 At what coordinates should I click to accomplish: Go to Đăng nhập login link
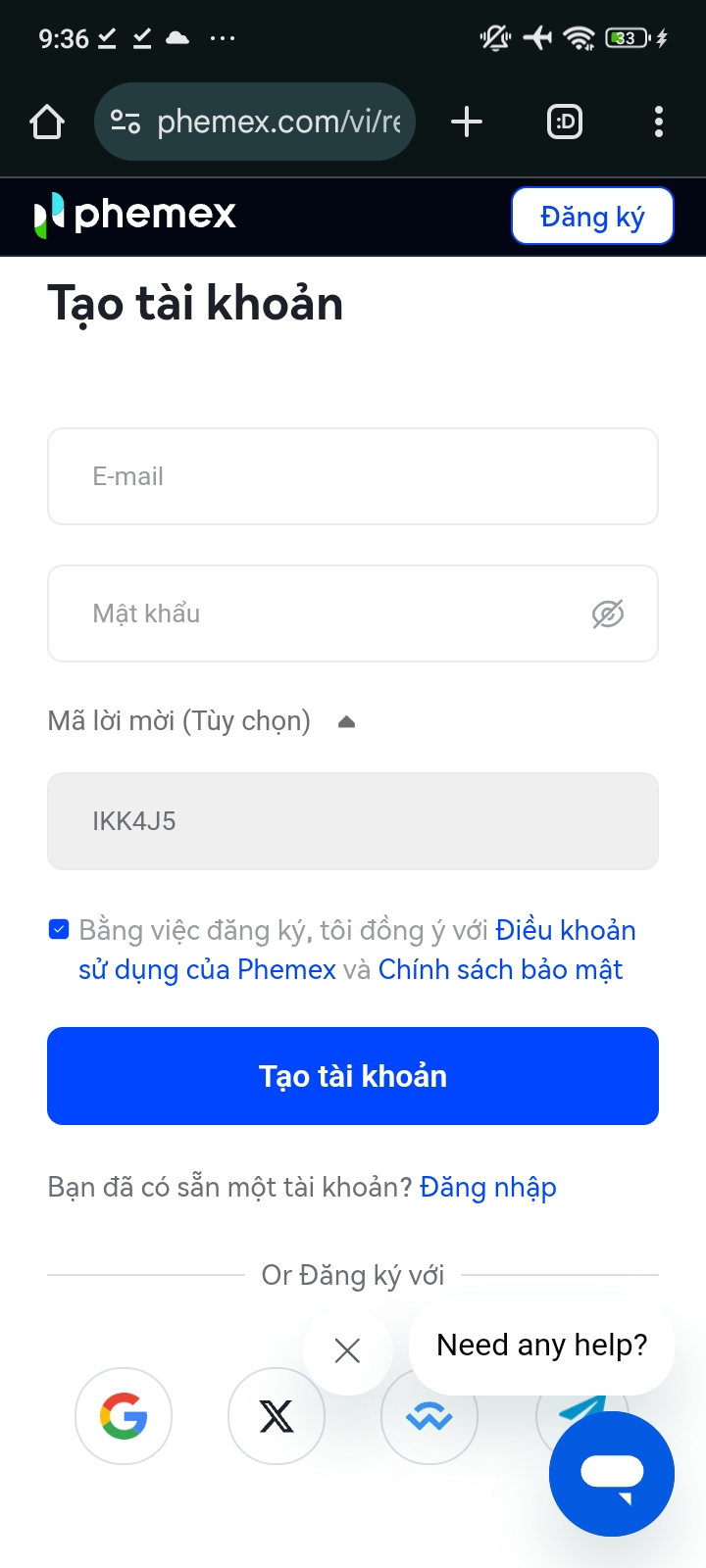pyautogui.click(x=487, y=1188)
